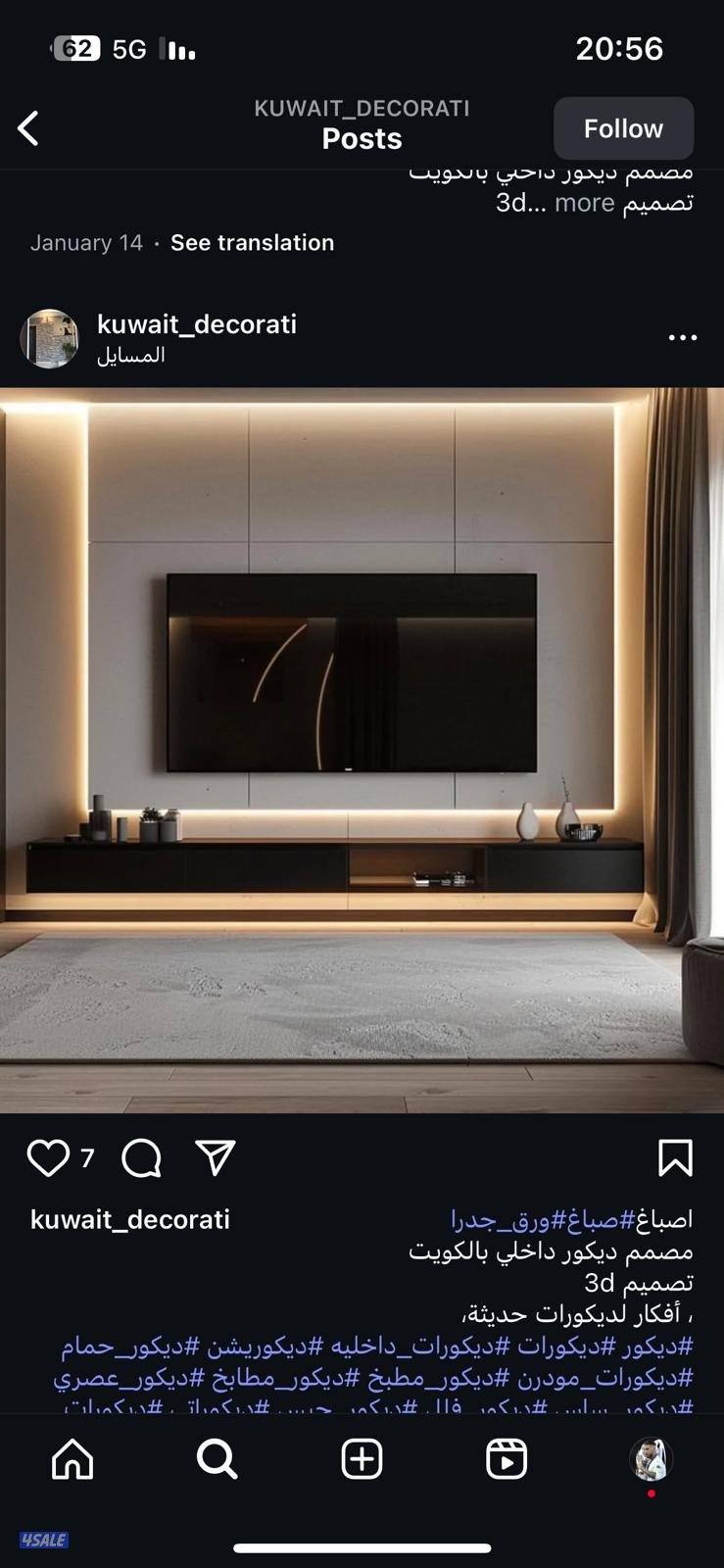Follow the kuwait_decorati account

pos(623,128)
